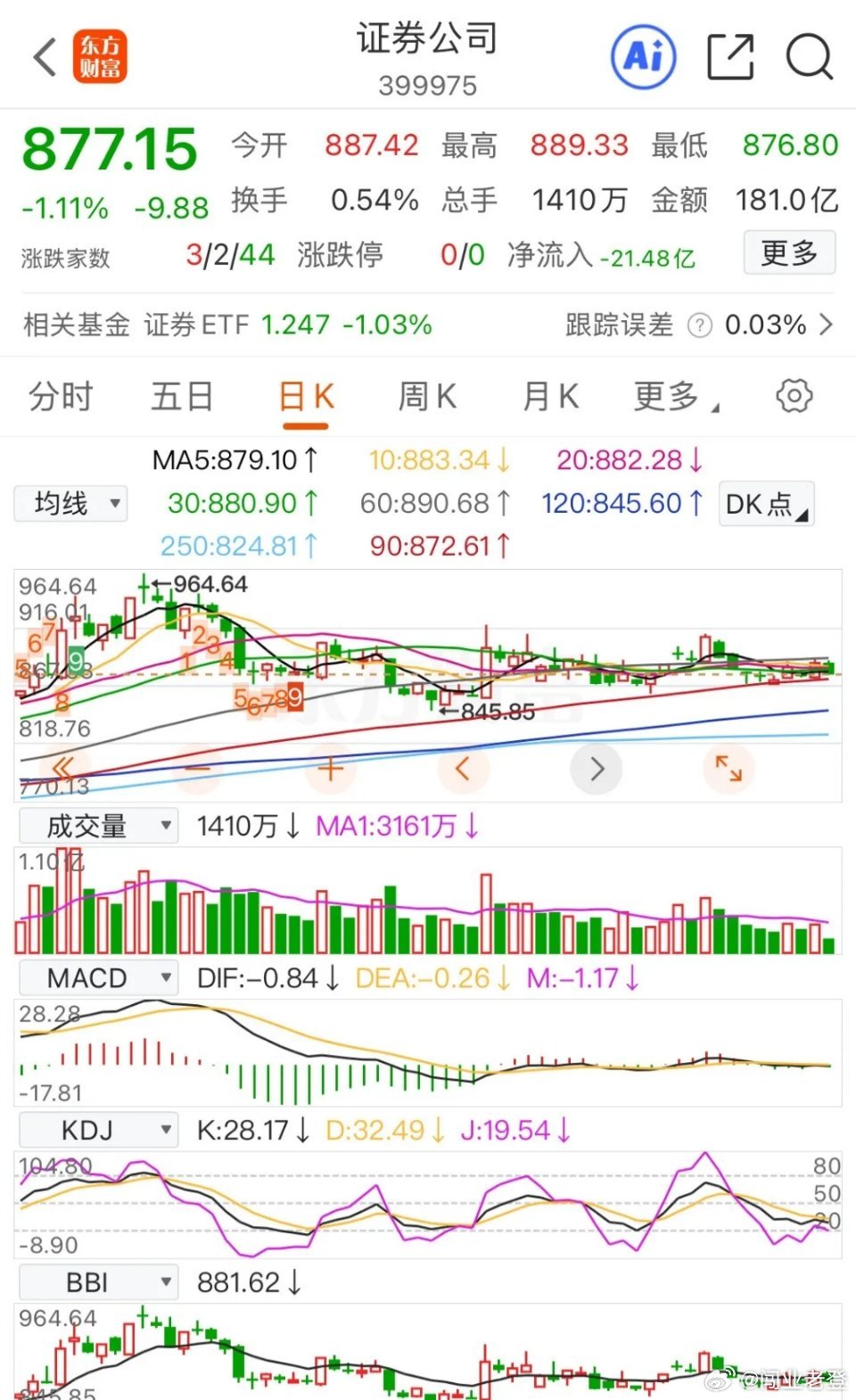This screenshot has width=856, height=1400.
Task: Change the MACD indicator dropdown
Action: [x=98, y=978]
